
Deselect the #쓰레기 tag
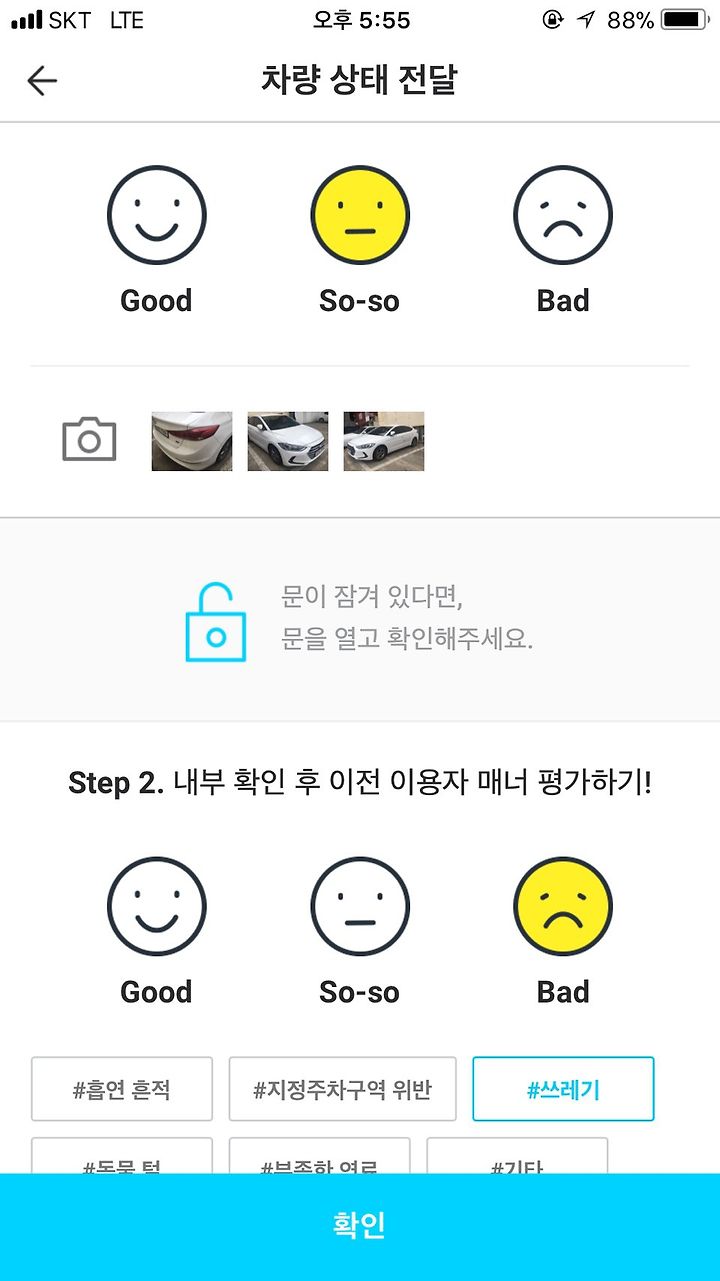pyautogui.click(x=563, y=1089)
